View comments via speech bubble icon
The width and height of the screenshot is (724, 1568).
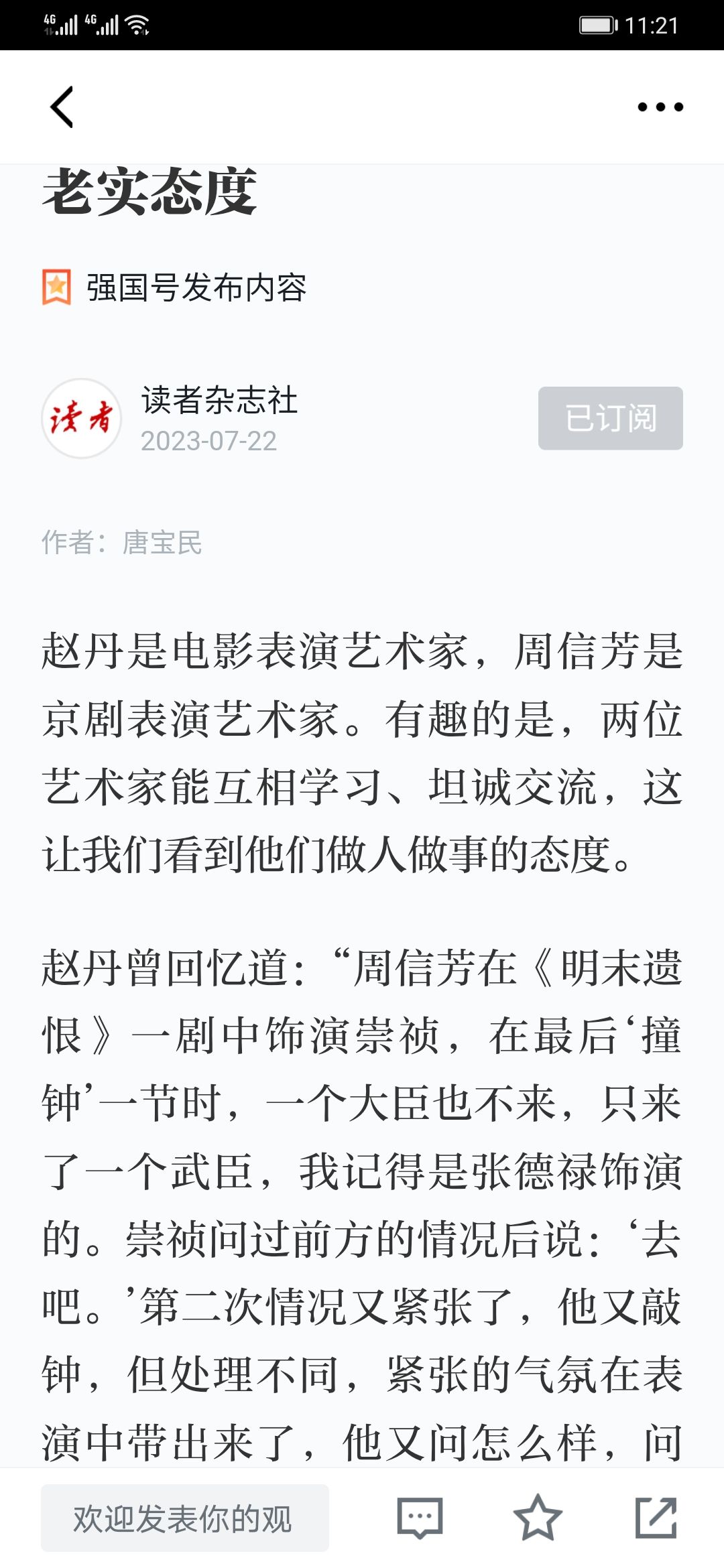pos(420,1518)
